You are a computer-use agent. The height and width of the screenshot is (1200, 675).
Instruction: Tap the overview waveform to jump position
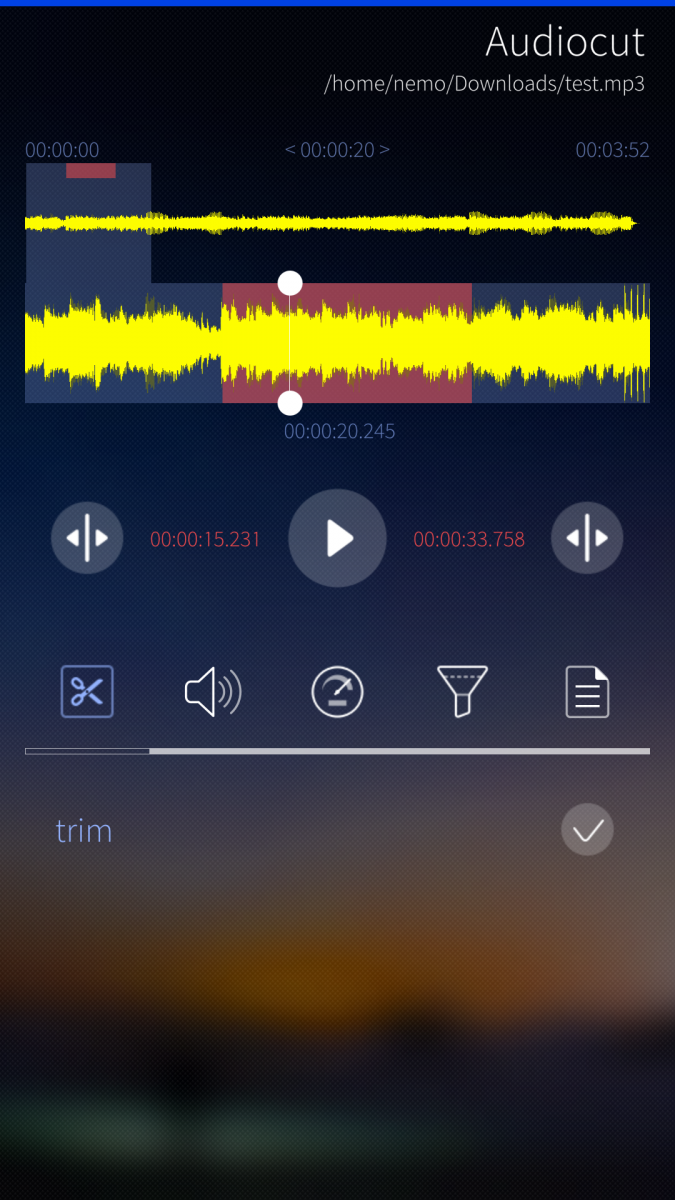pos(400,223)
